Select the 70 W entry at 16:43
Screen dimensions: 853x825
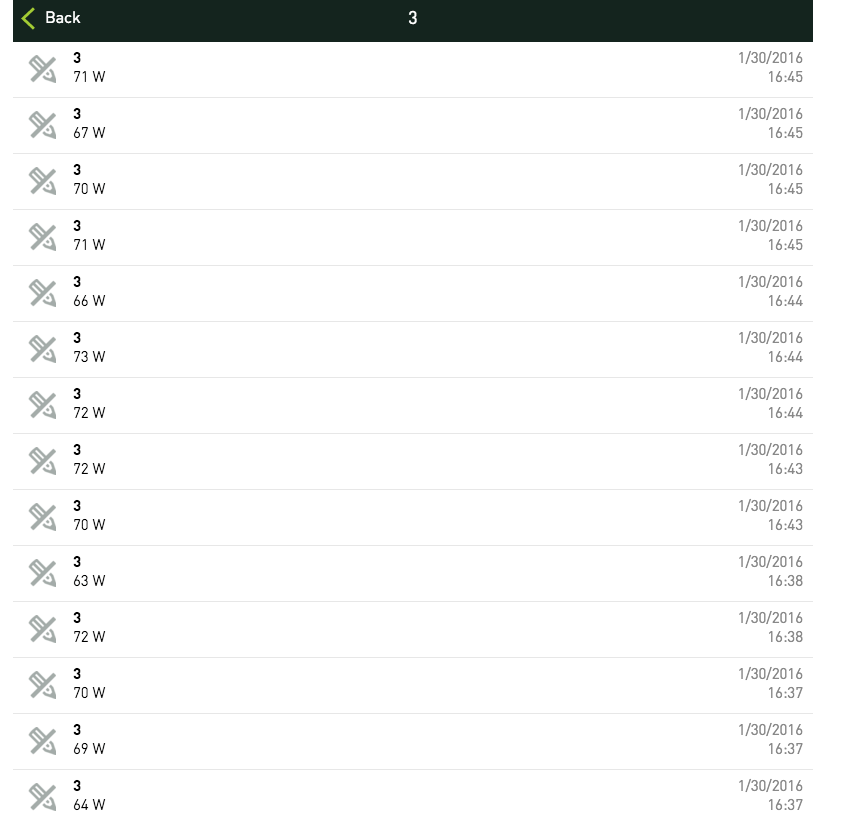tap(412, 516)
